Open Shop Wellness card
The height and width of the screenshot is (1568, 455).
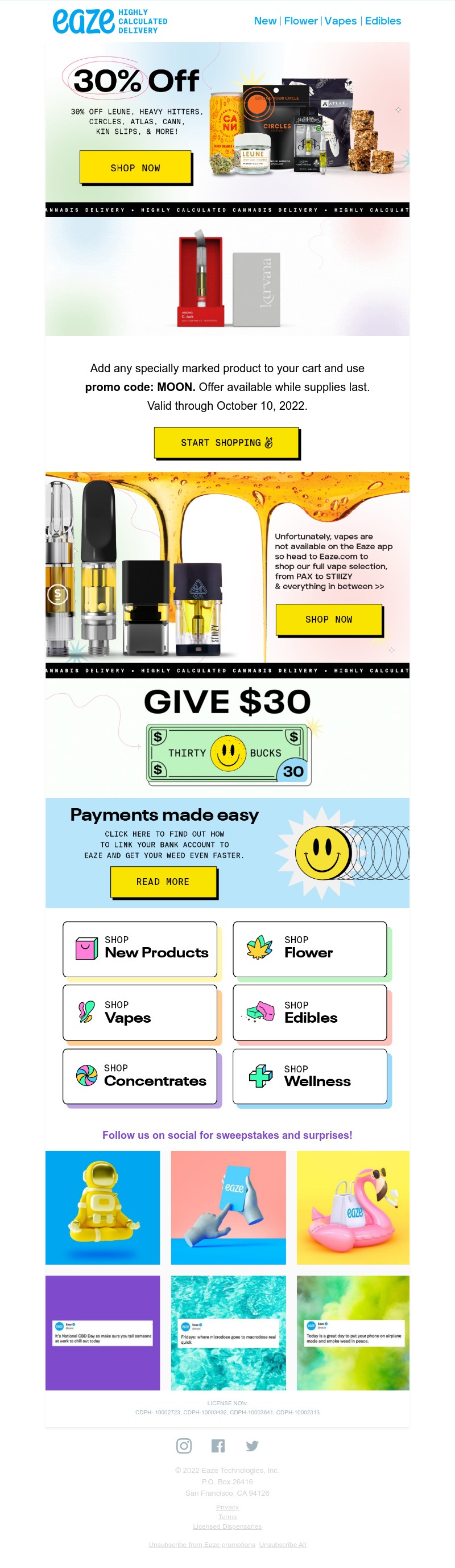click(309, 1076)
